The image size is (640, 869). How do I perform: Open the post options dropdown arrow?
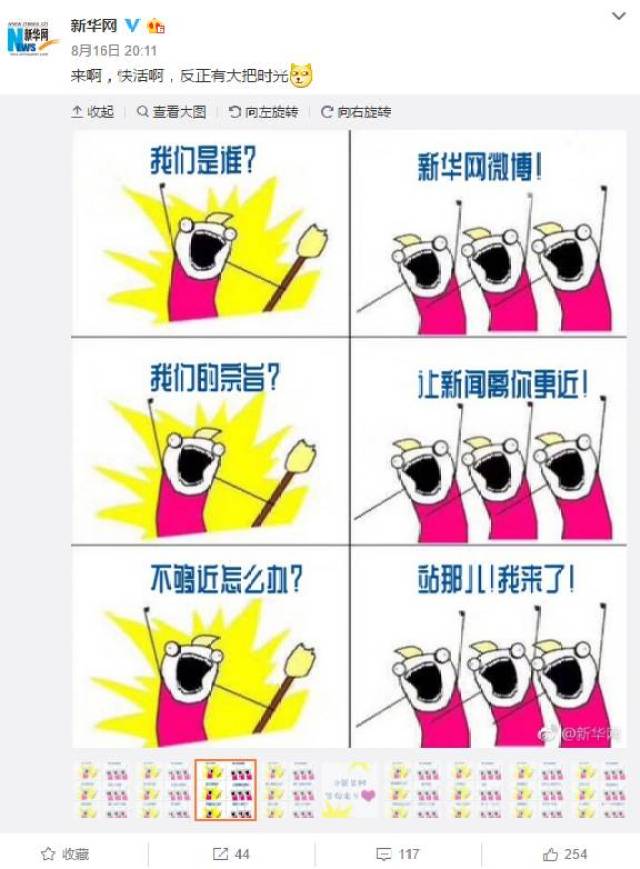click(x=618, y=17)
